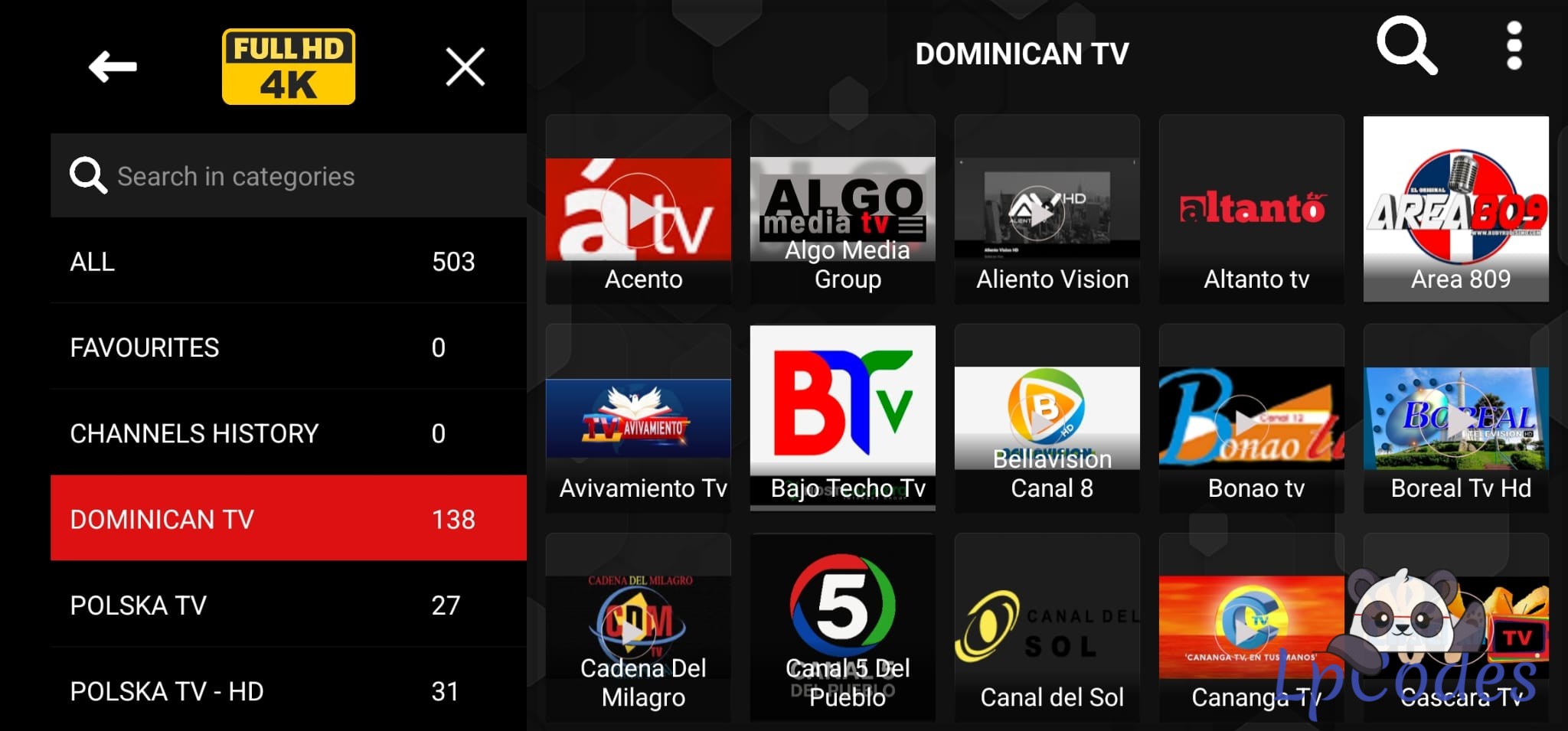Watch Aliento Vision channel

tap(1047, 209)
